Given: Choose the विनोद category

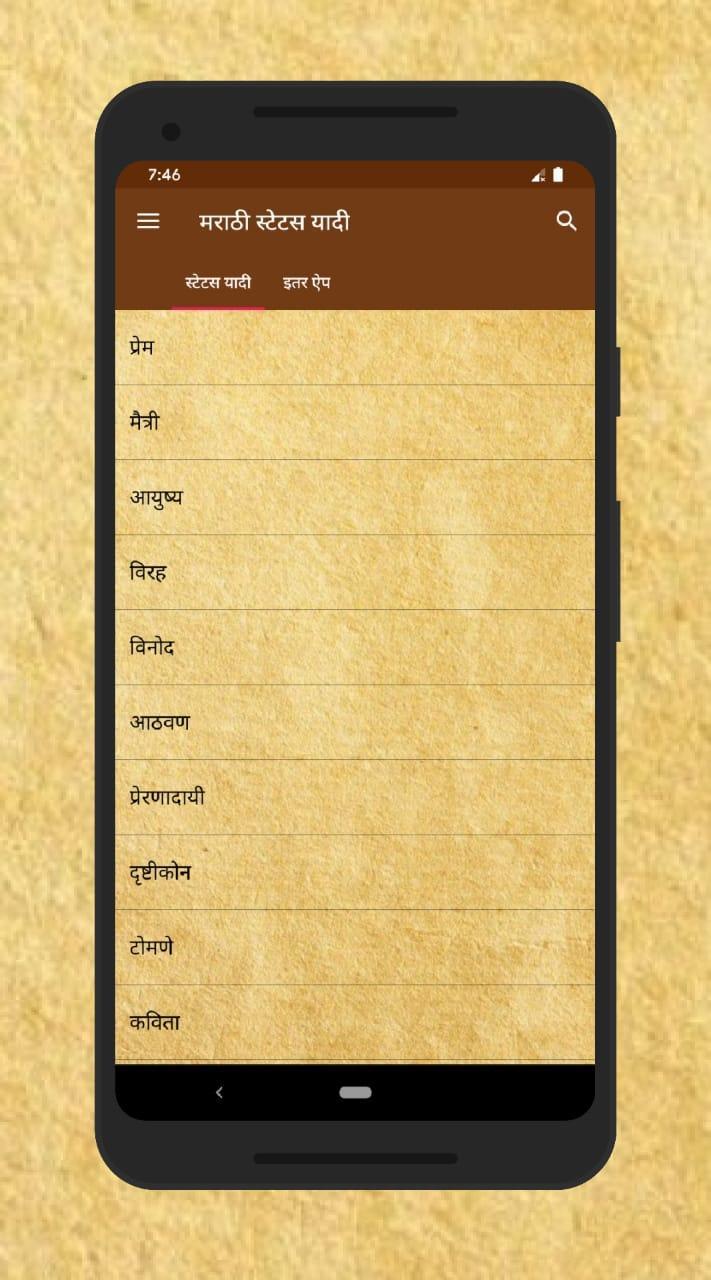Looking at the screenshot, I should pos(355,648).
